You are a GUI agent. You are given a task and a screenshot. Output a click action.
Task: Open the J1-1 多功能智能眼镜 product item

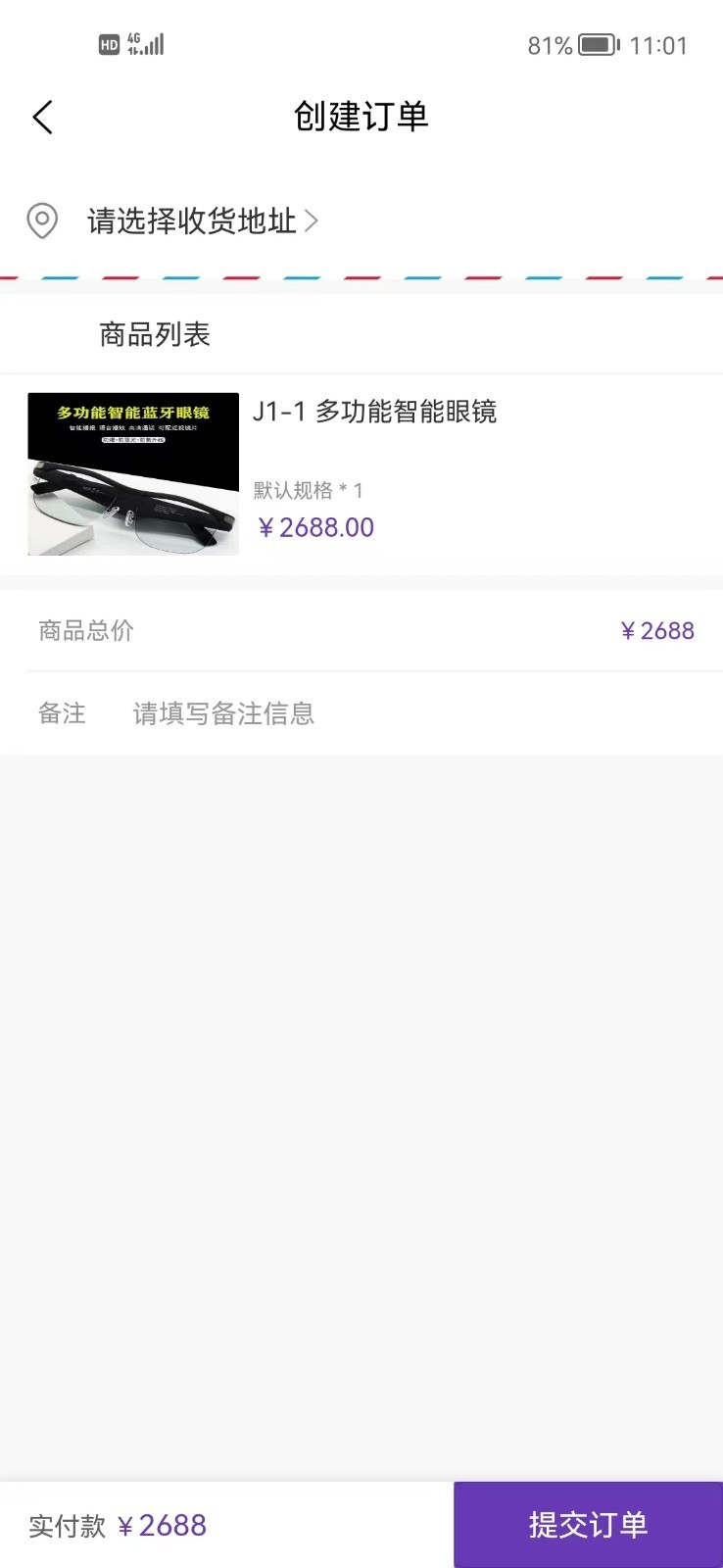[x=374, y=412]
